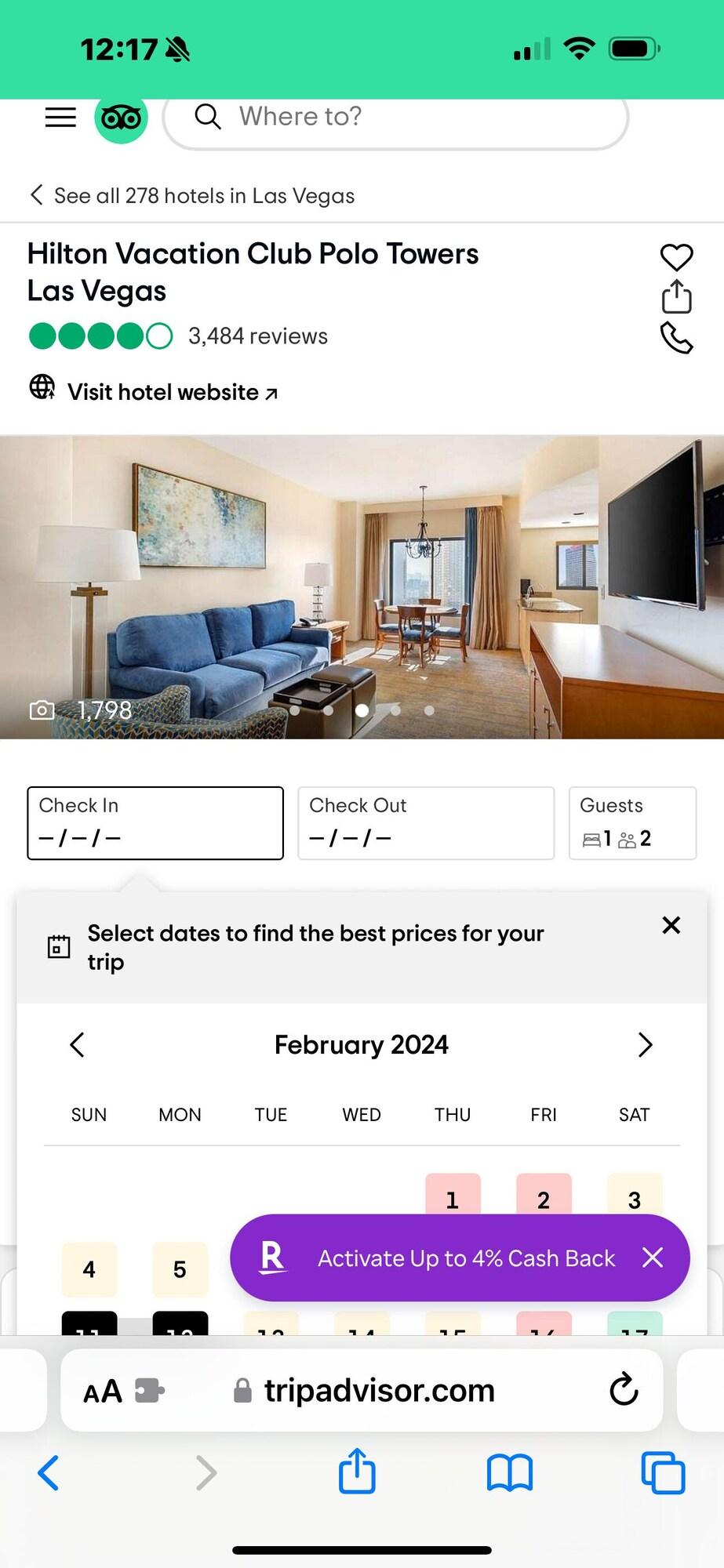Share this hotel listing

coord(676,297)
